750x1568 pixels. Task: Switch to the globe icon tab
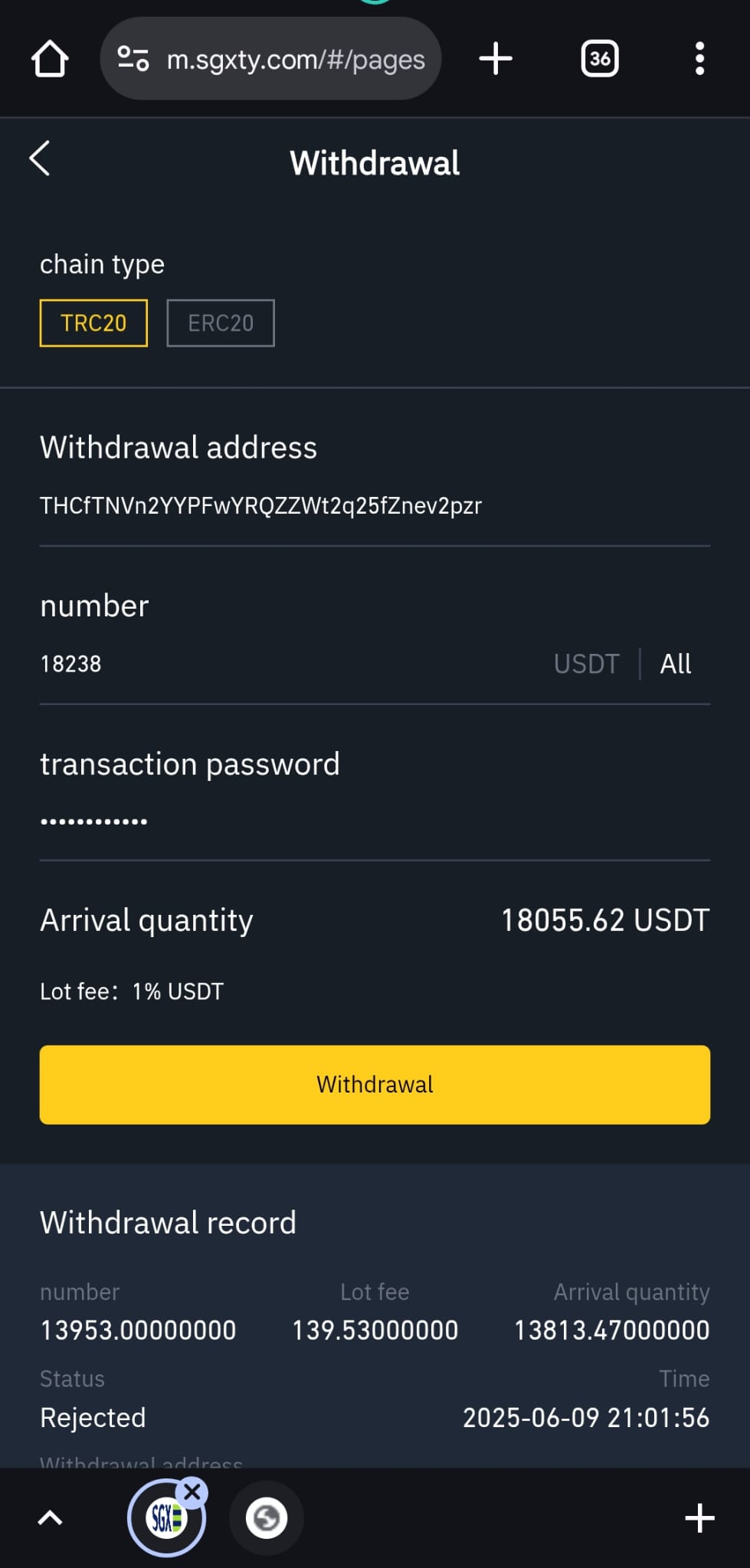pyautogui.click(x=267, y=1517)
